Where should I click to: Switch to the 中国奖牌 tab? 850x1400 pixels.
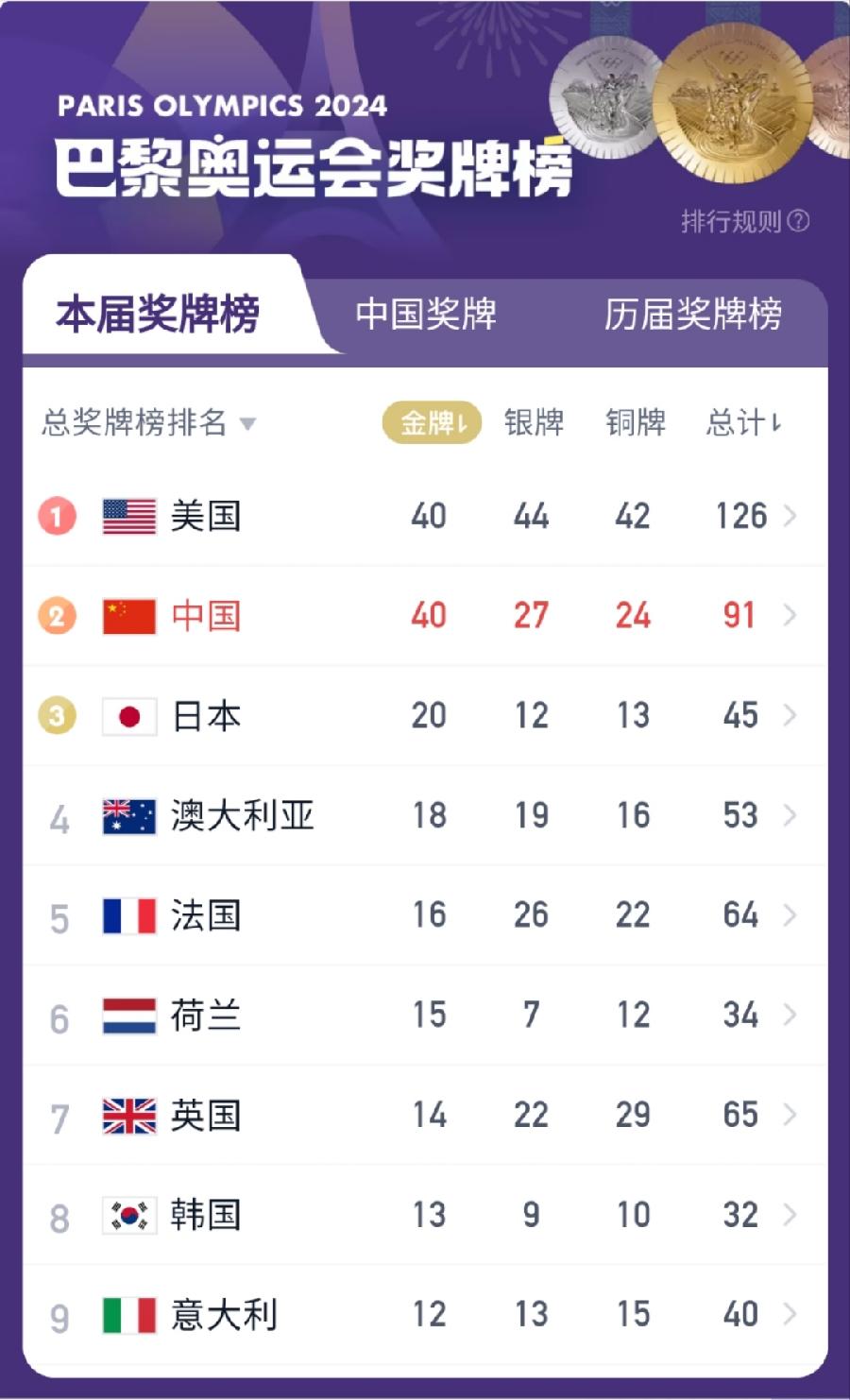[426, 314]
